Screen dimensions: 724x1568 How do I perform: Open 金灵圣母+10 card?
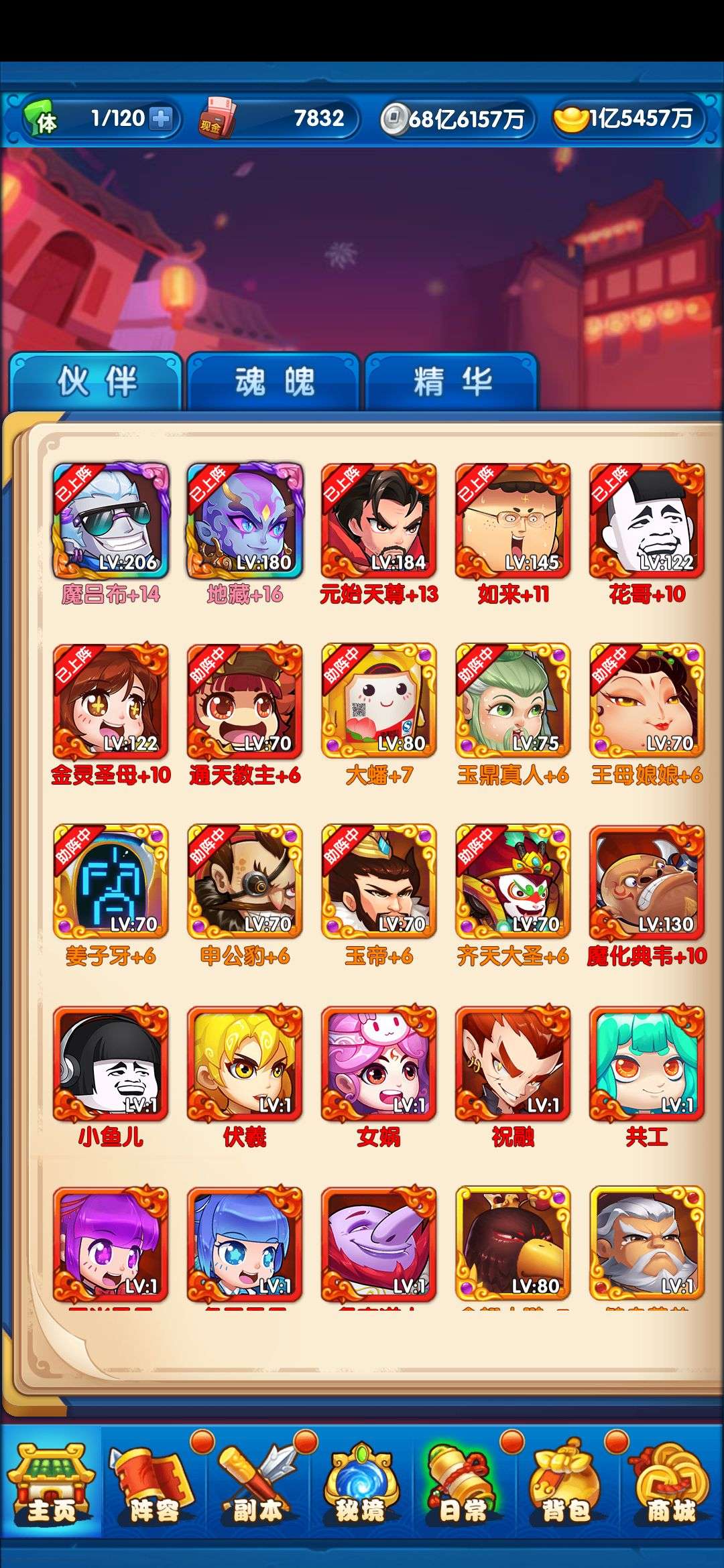(x=111, y=702)
